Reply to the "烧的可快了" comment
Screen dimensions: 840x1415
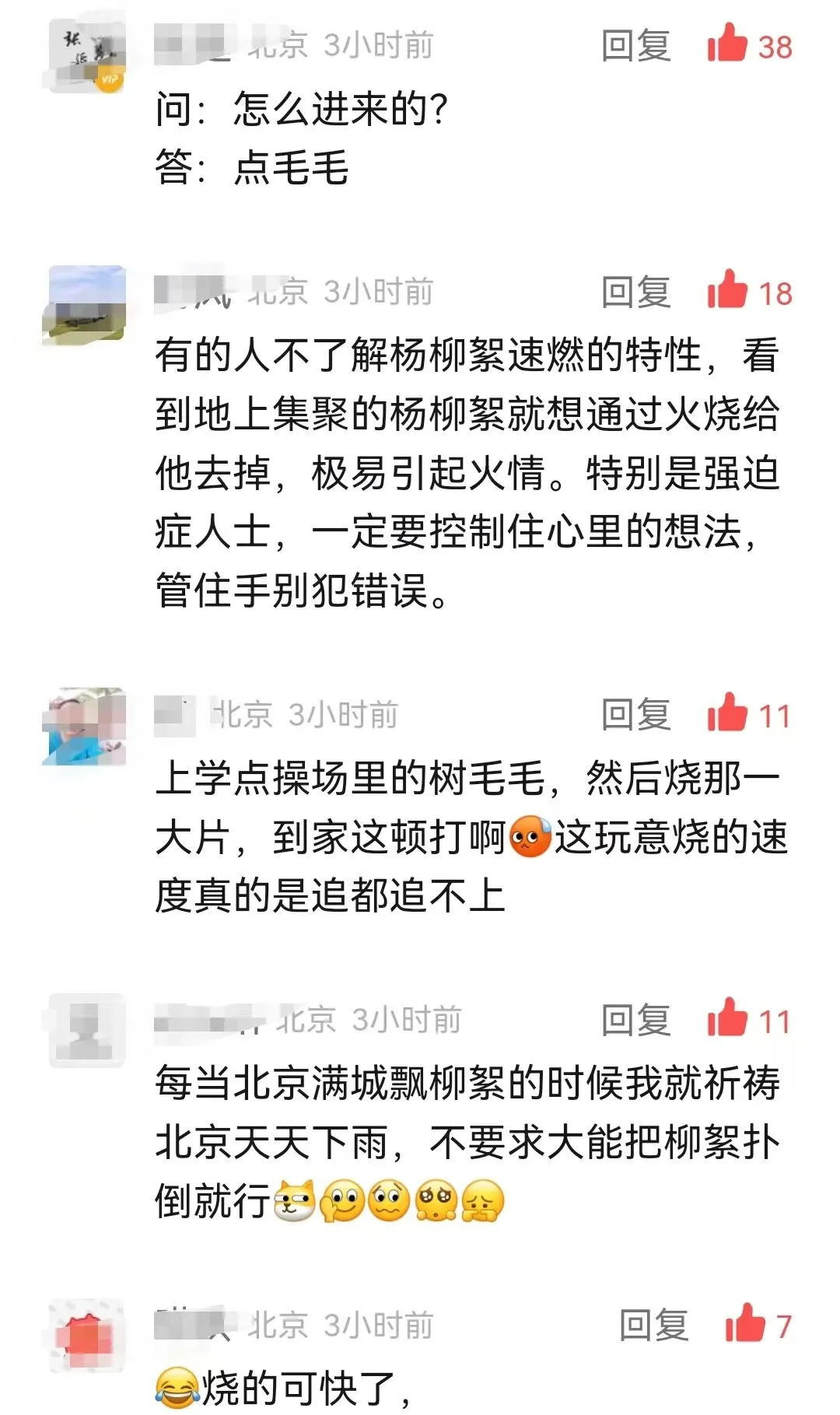pyautogui.click(x=653, y=1326)
